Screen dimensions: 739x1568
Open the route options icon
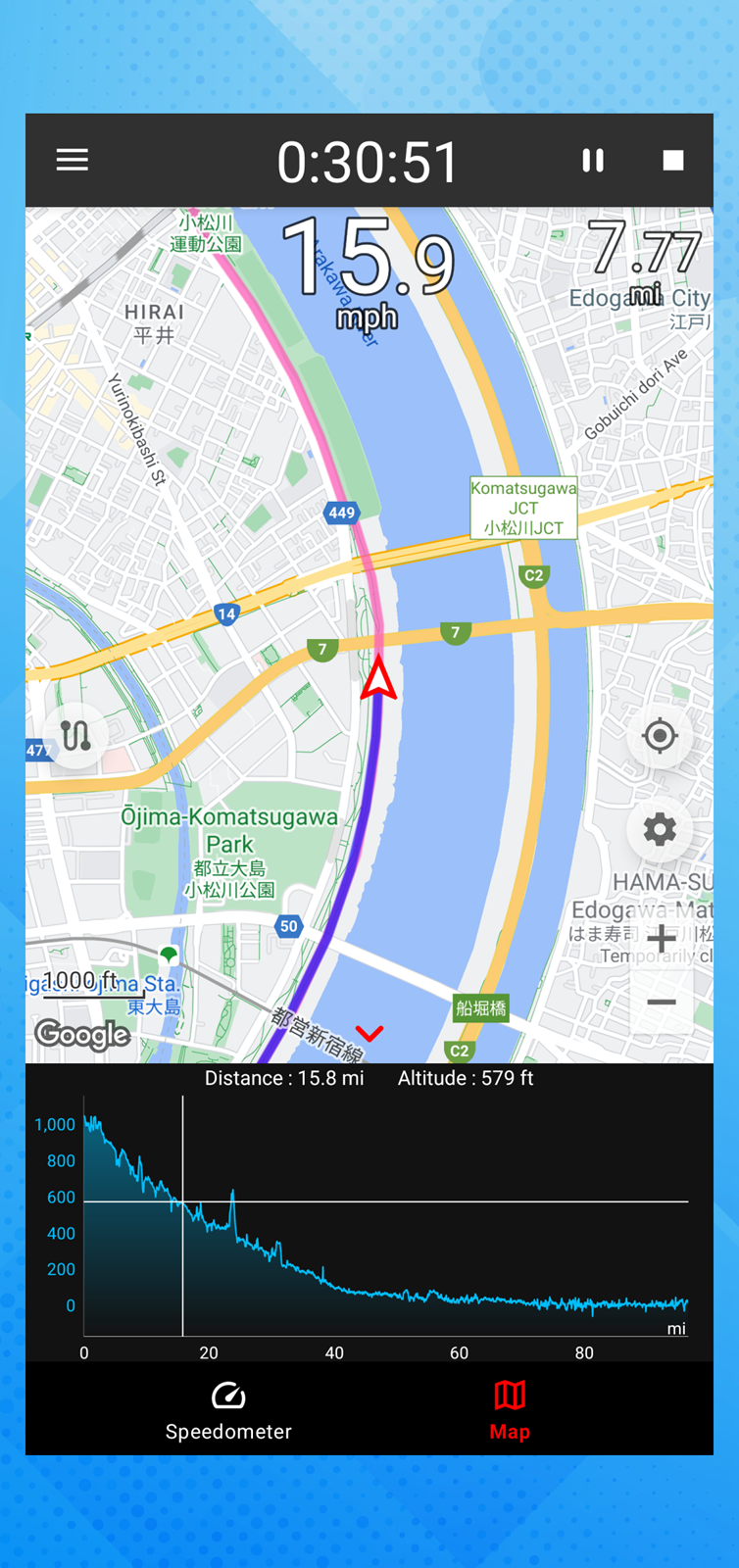[75, 735]
